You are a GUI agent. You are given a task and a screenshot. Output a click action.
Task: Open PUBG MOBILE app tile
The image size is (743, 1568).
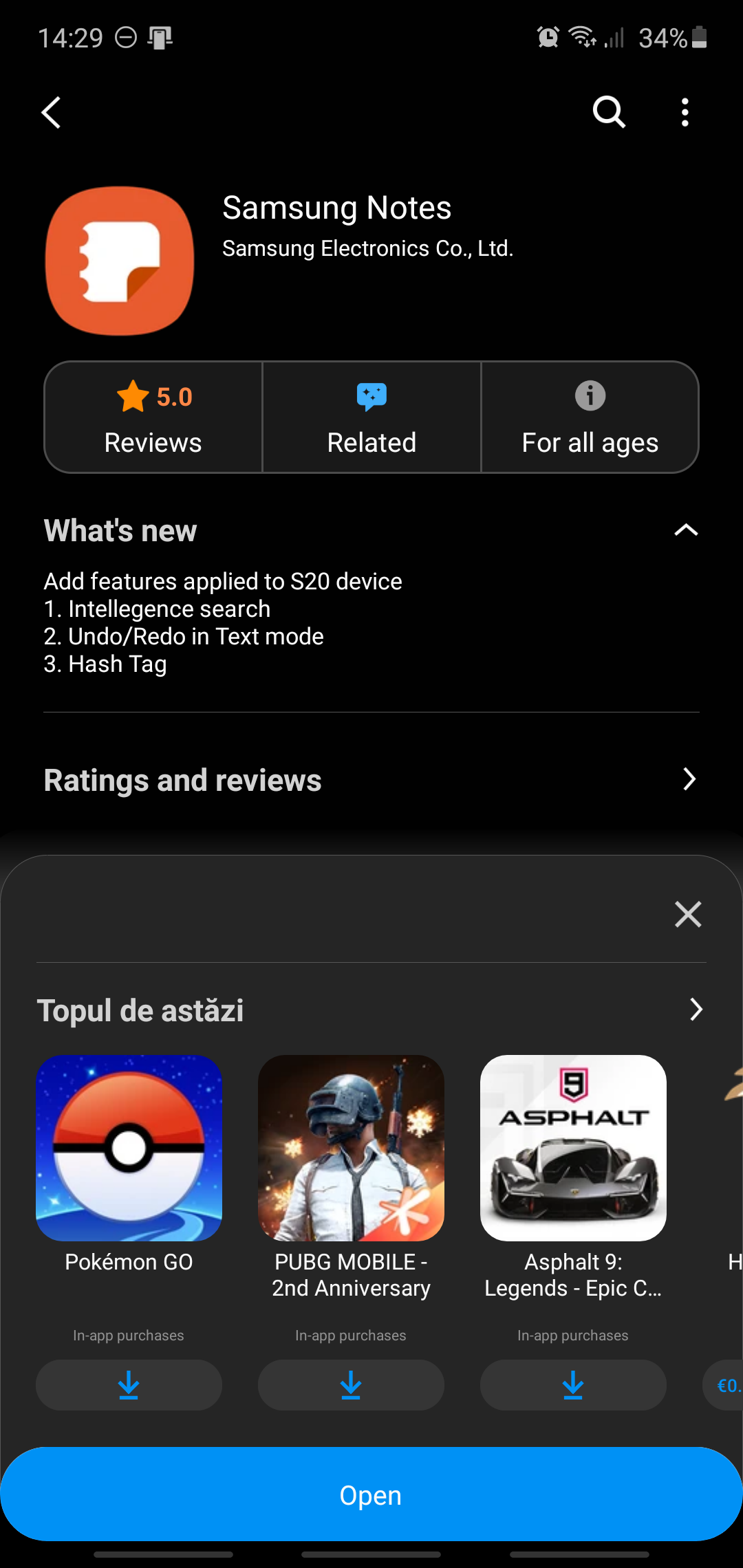coord(351,1148)
